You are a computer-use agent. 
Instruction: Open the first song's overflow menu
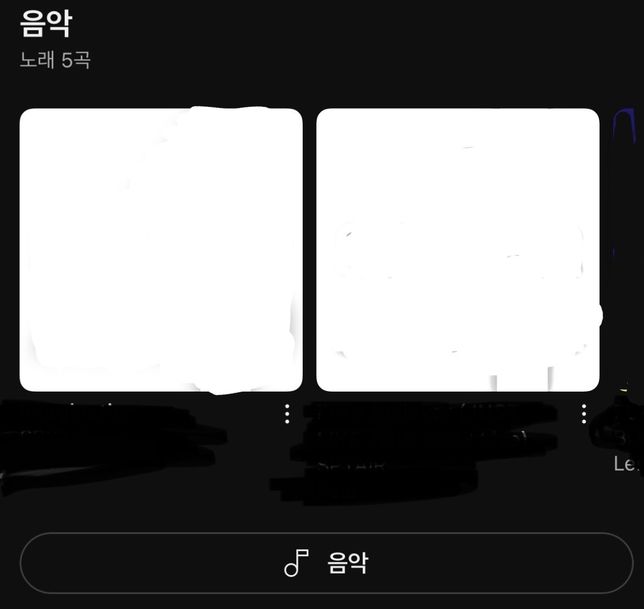[x=287, y=414]
